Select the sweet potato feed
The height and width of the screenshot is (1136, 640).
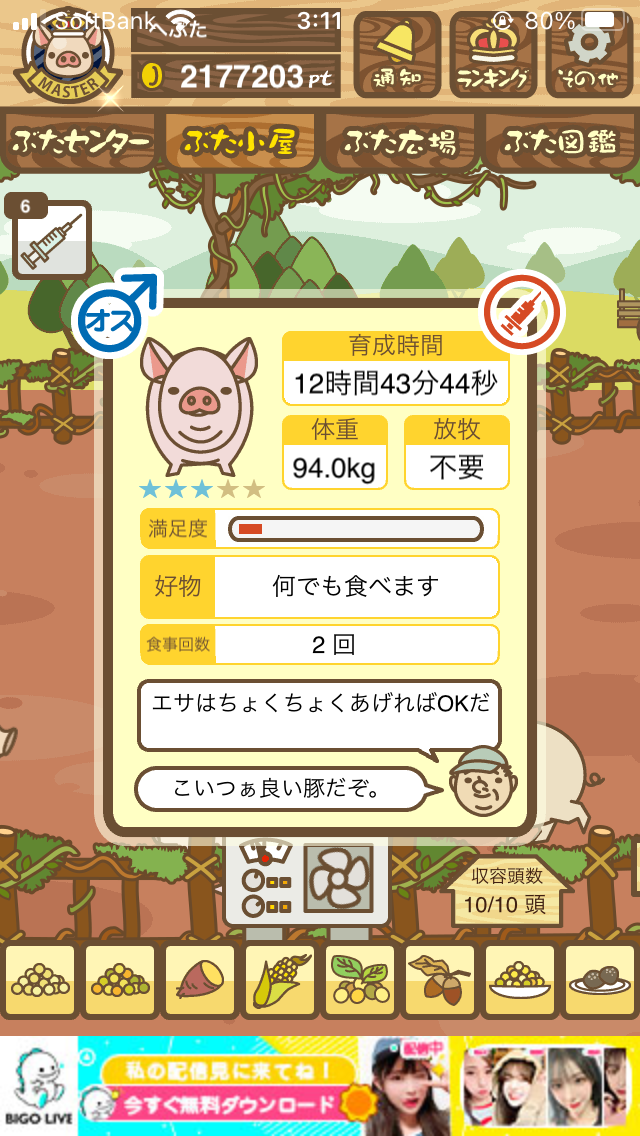coord(200,980)
